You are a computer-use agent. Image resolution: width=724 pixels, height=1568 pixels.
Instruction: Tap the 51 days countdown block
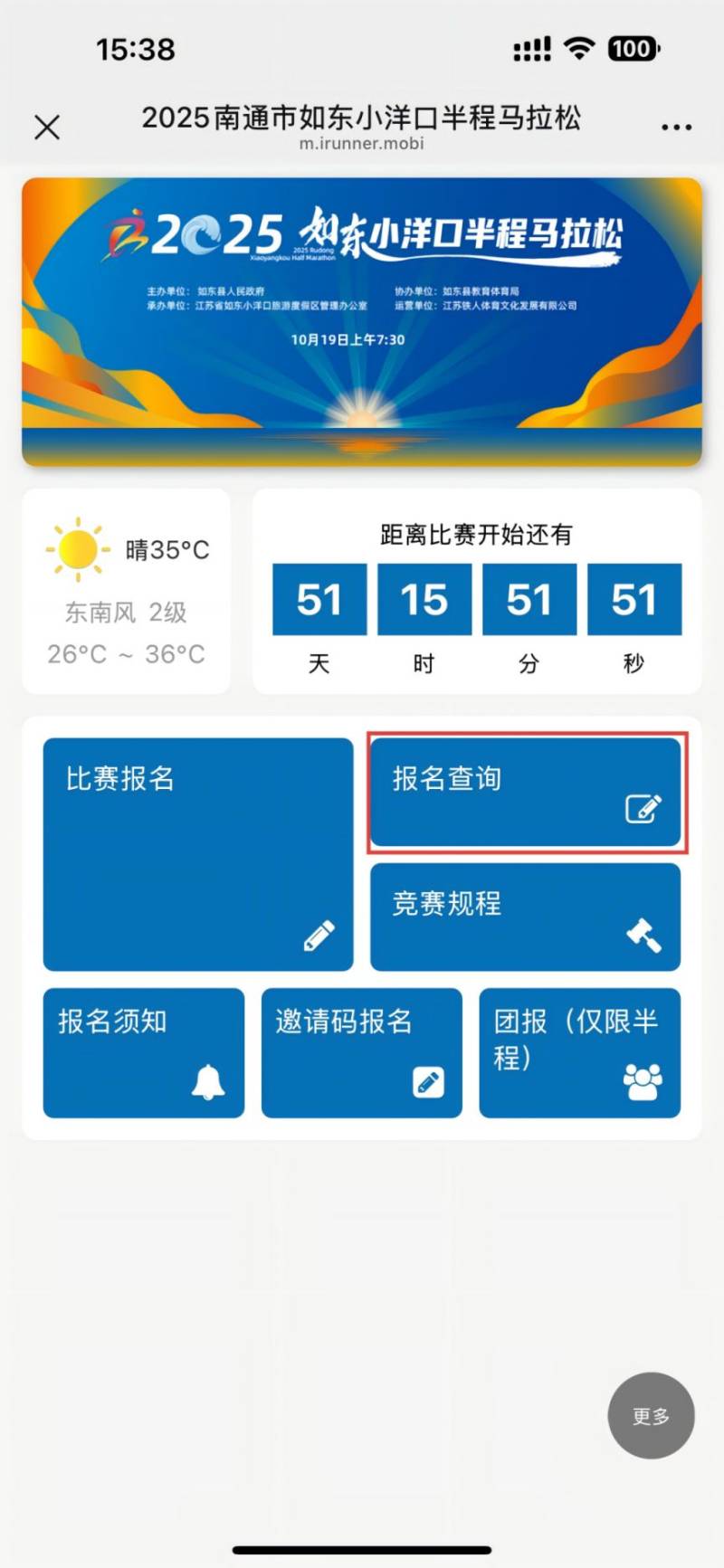point(319,600)
